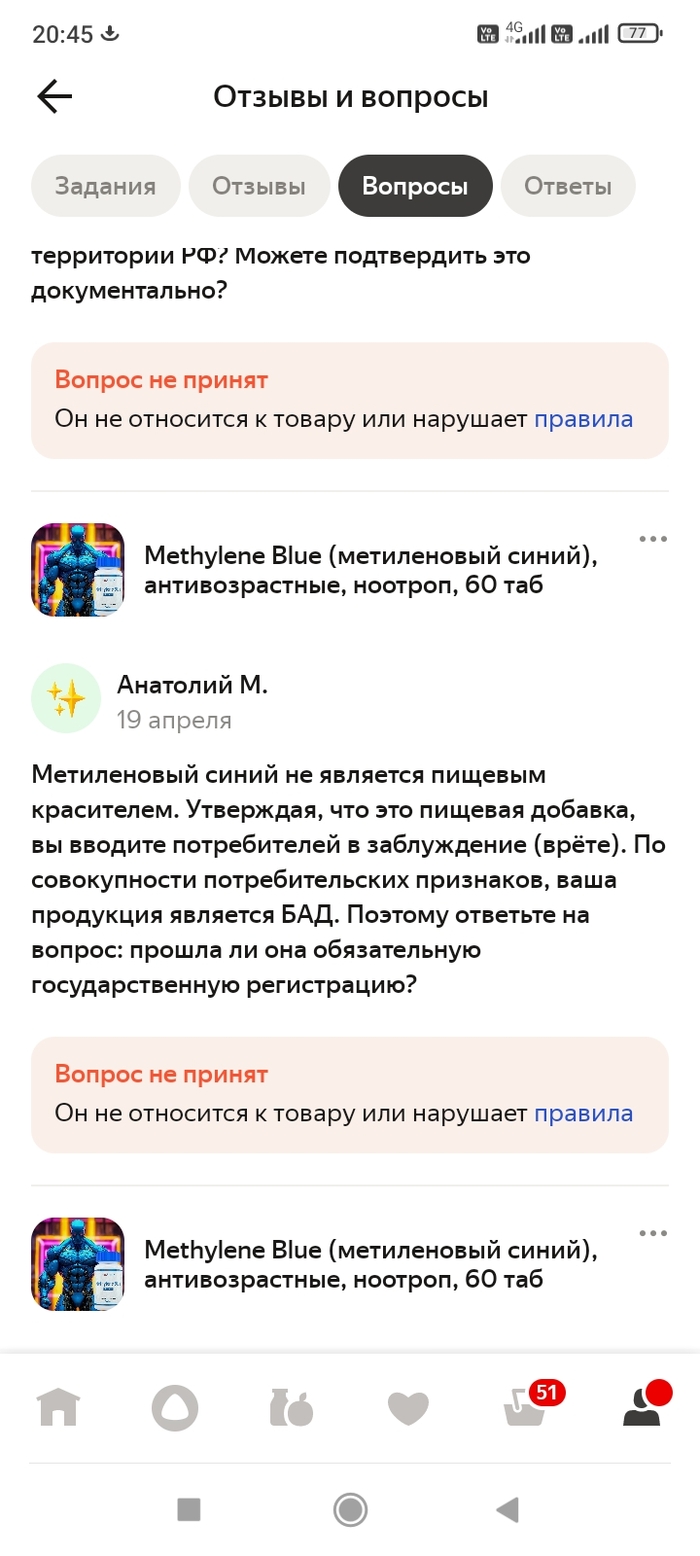Open the cart with 51 items
Screen dimensions: 700x1556
[x=526, y=1407]
